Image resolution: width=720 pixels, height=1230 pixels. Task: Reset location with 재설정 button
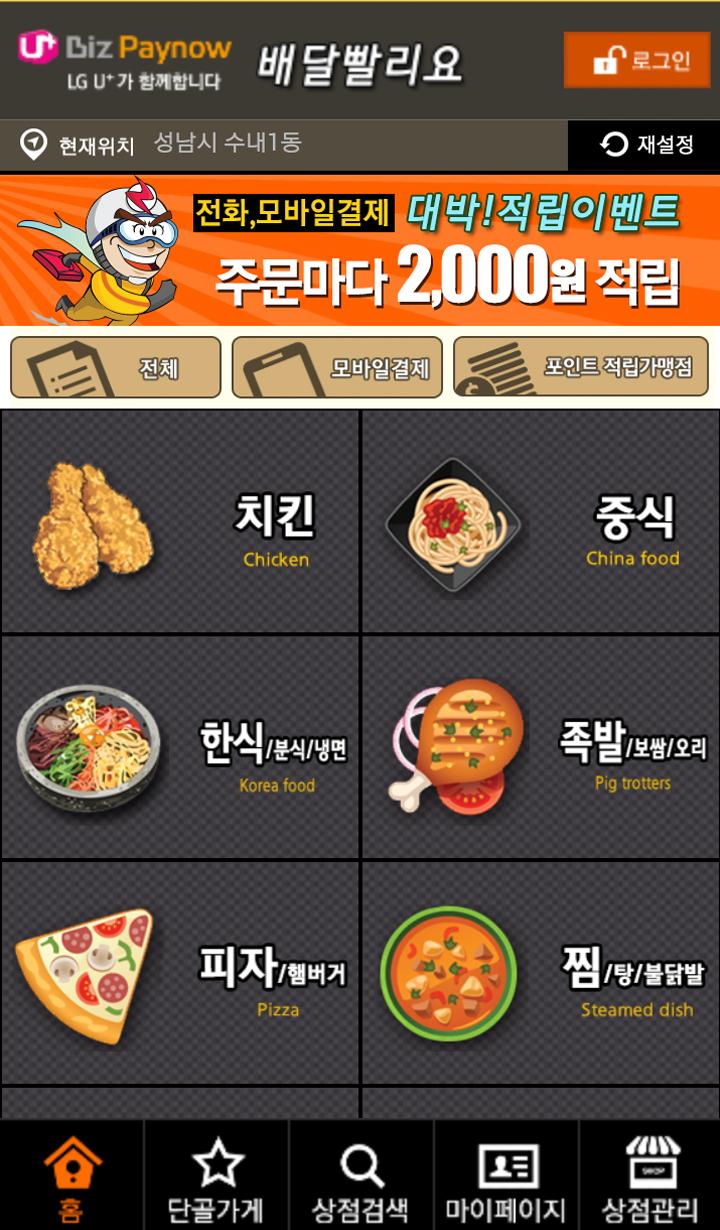(x=645, y=145)
